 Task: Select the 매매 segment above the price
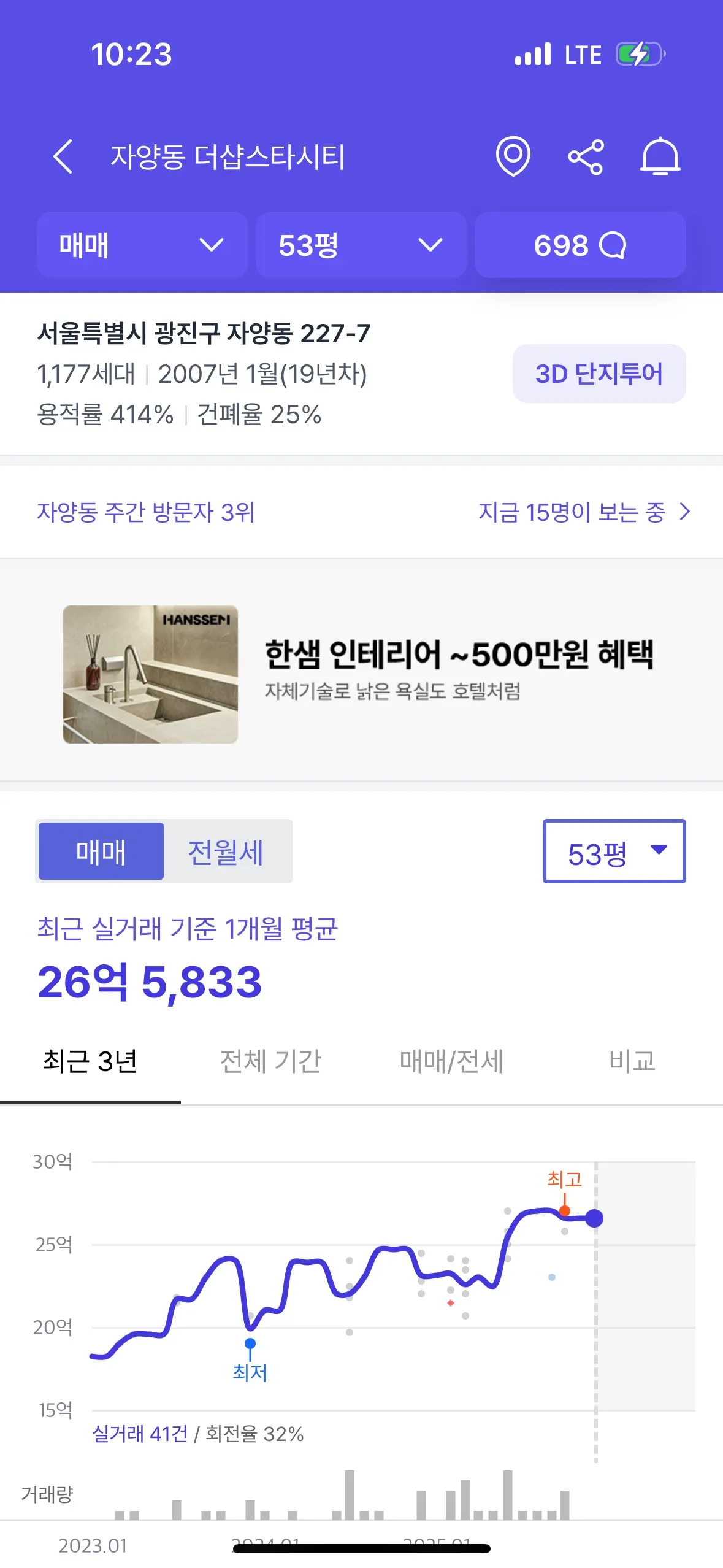pyautogui.click(x=101, y=851)
